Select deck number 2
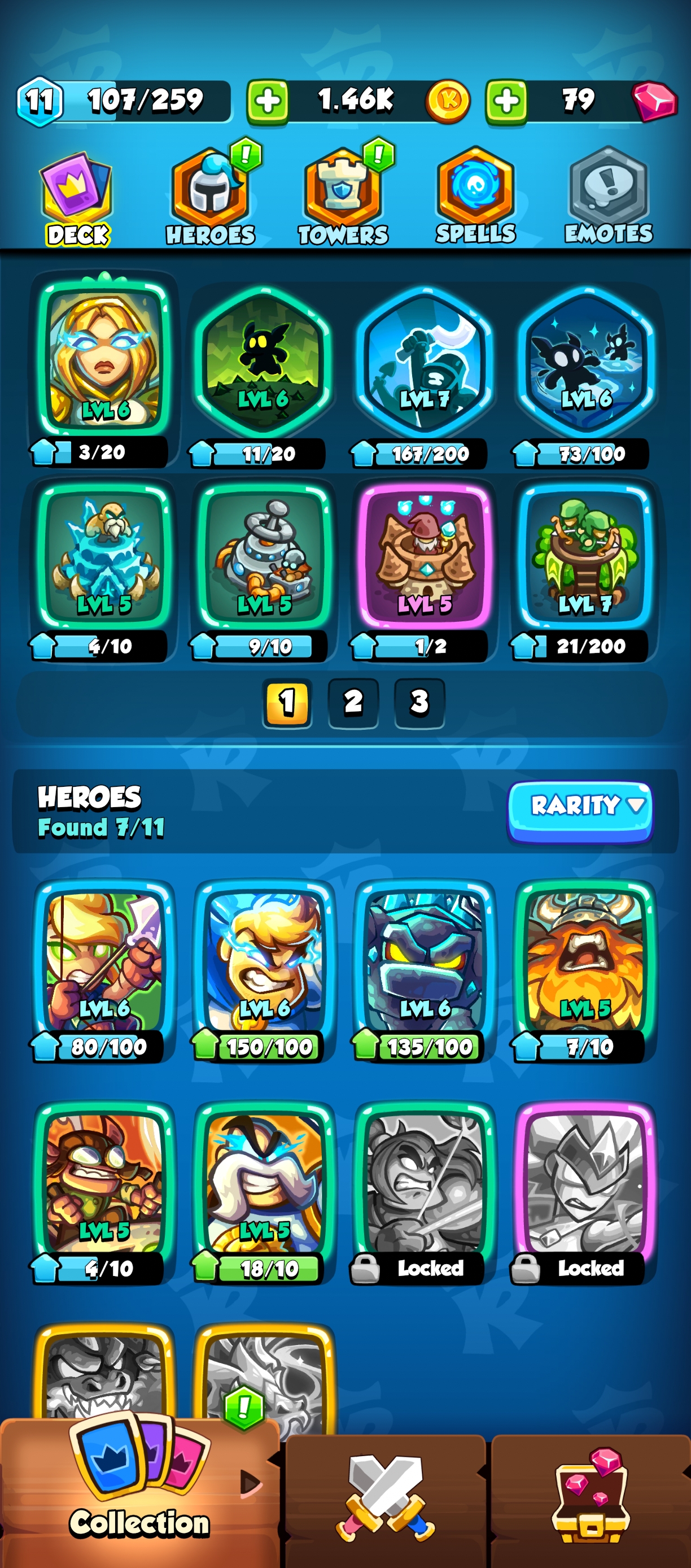 (353, 703)
